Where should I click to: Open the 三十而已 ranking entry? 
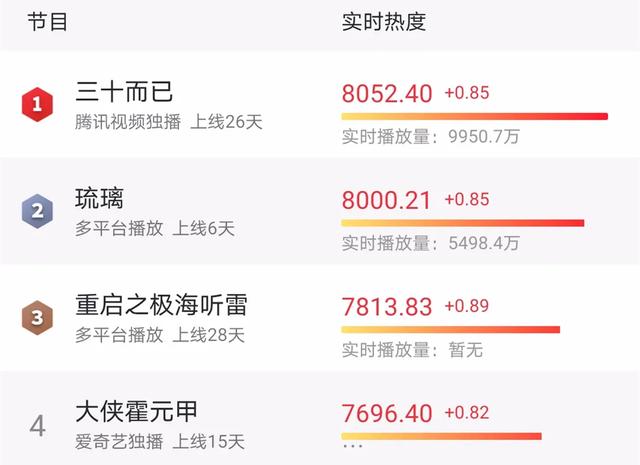pos(125,93)
